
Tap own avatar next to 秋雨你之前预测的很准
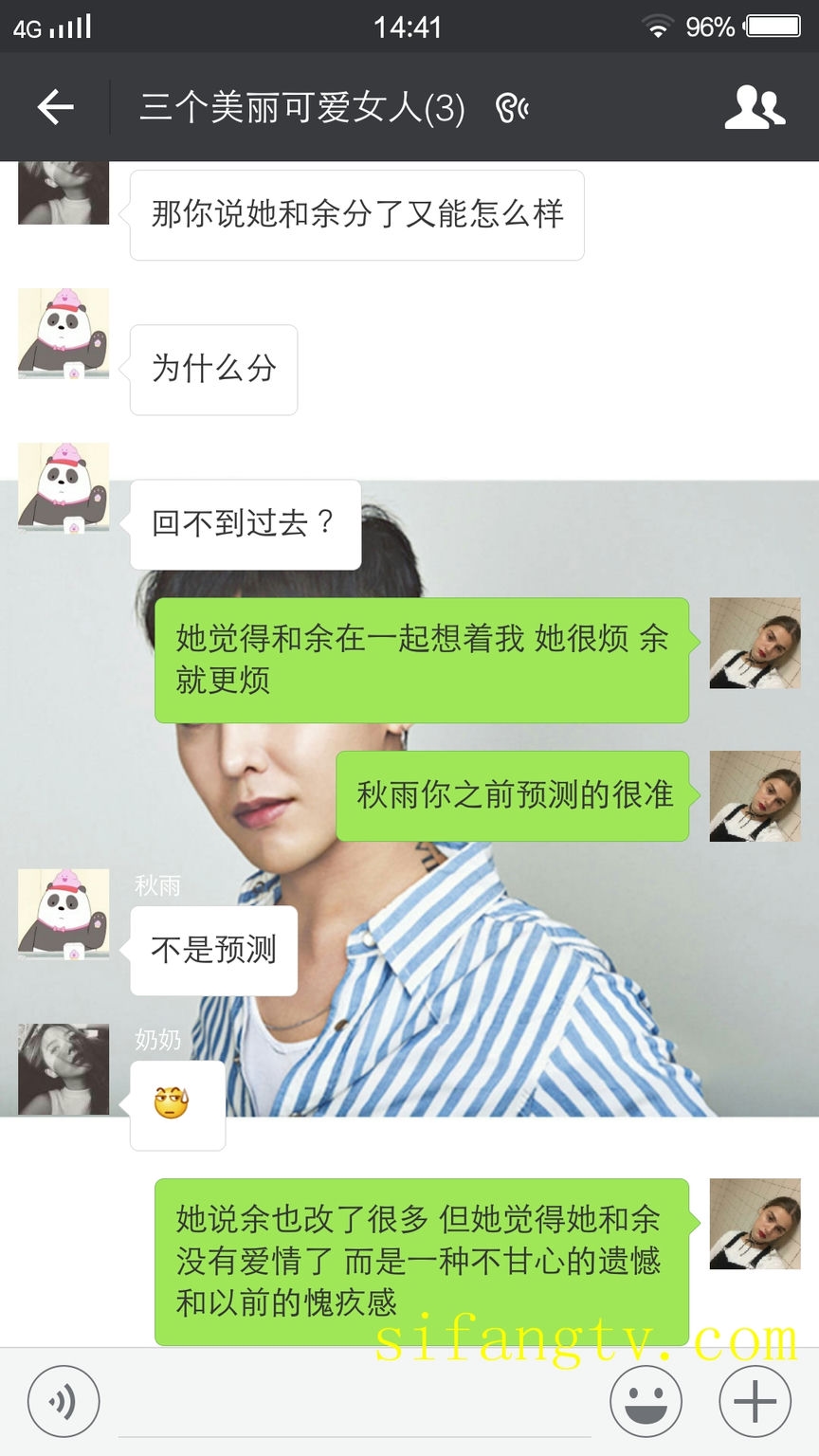pyautogui.click(x=755, y=796)
